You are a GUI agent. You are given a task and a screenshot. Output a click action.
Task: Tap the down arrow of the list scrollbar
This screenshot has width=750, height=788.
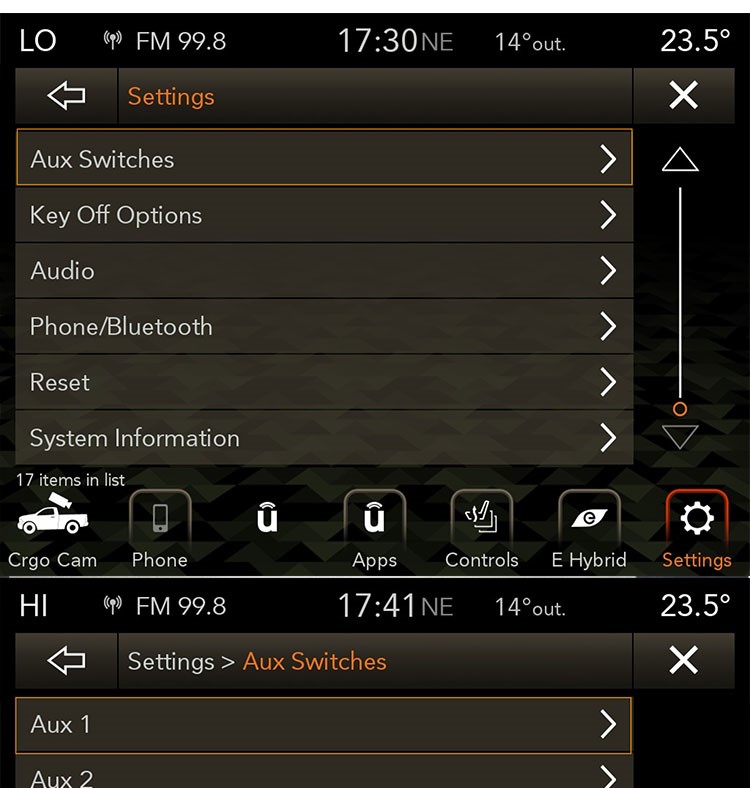pos(680,437)
